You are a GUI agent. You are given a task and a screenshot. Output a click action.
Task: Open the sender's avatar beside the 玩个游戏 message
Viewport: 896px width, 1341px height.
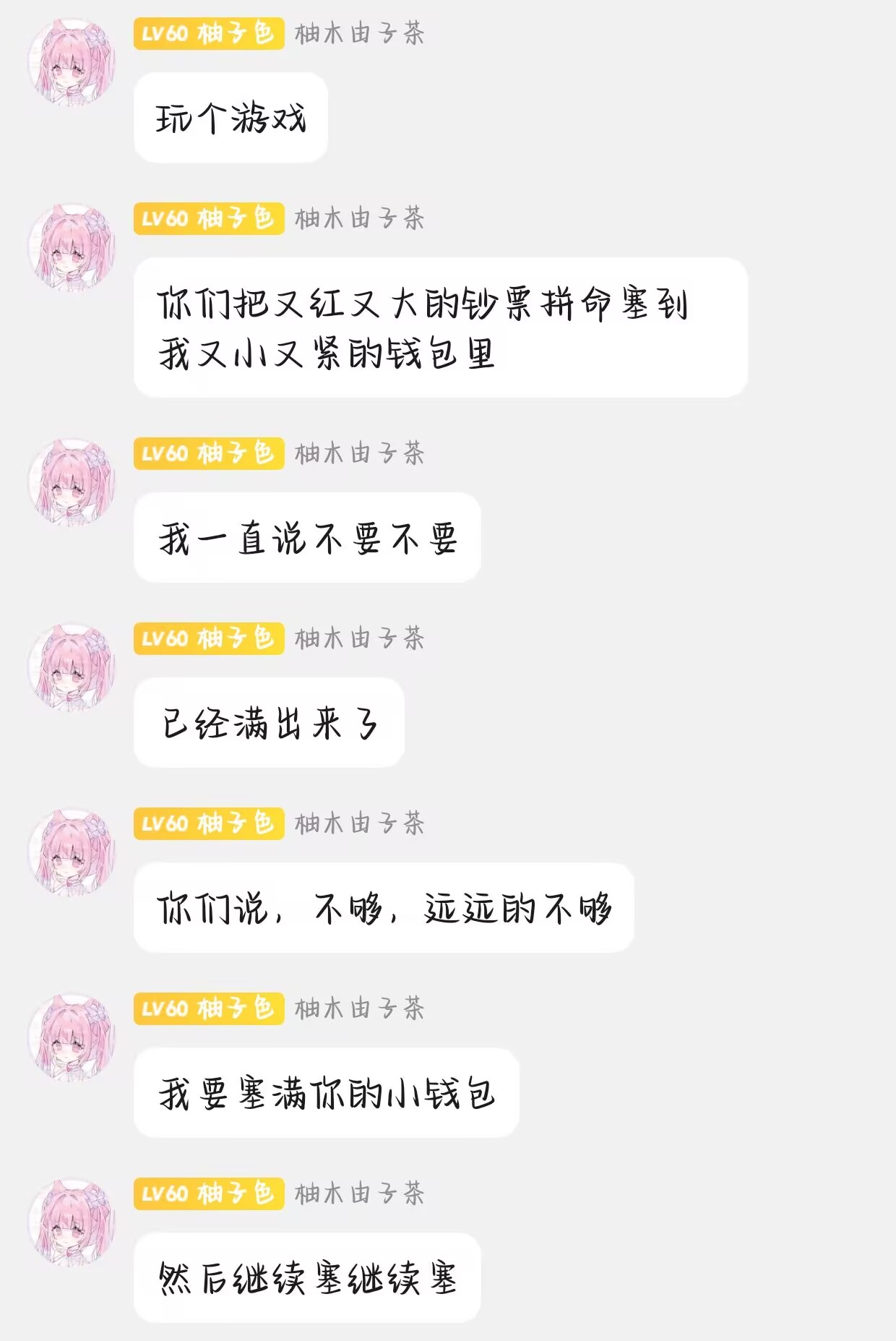click(72, 61)
